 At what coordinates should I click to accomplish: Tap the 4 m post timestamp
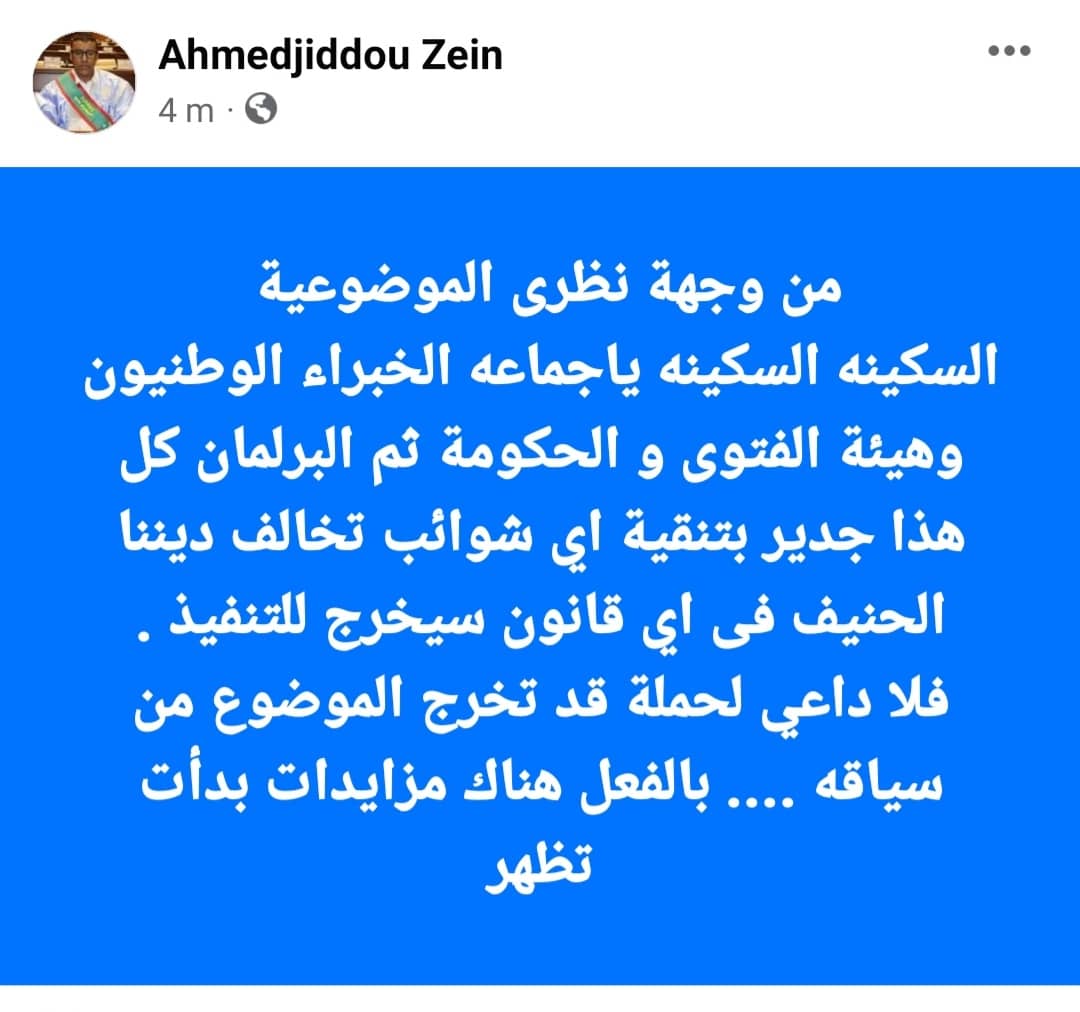pyautogui.click(x=186, y=110)
